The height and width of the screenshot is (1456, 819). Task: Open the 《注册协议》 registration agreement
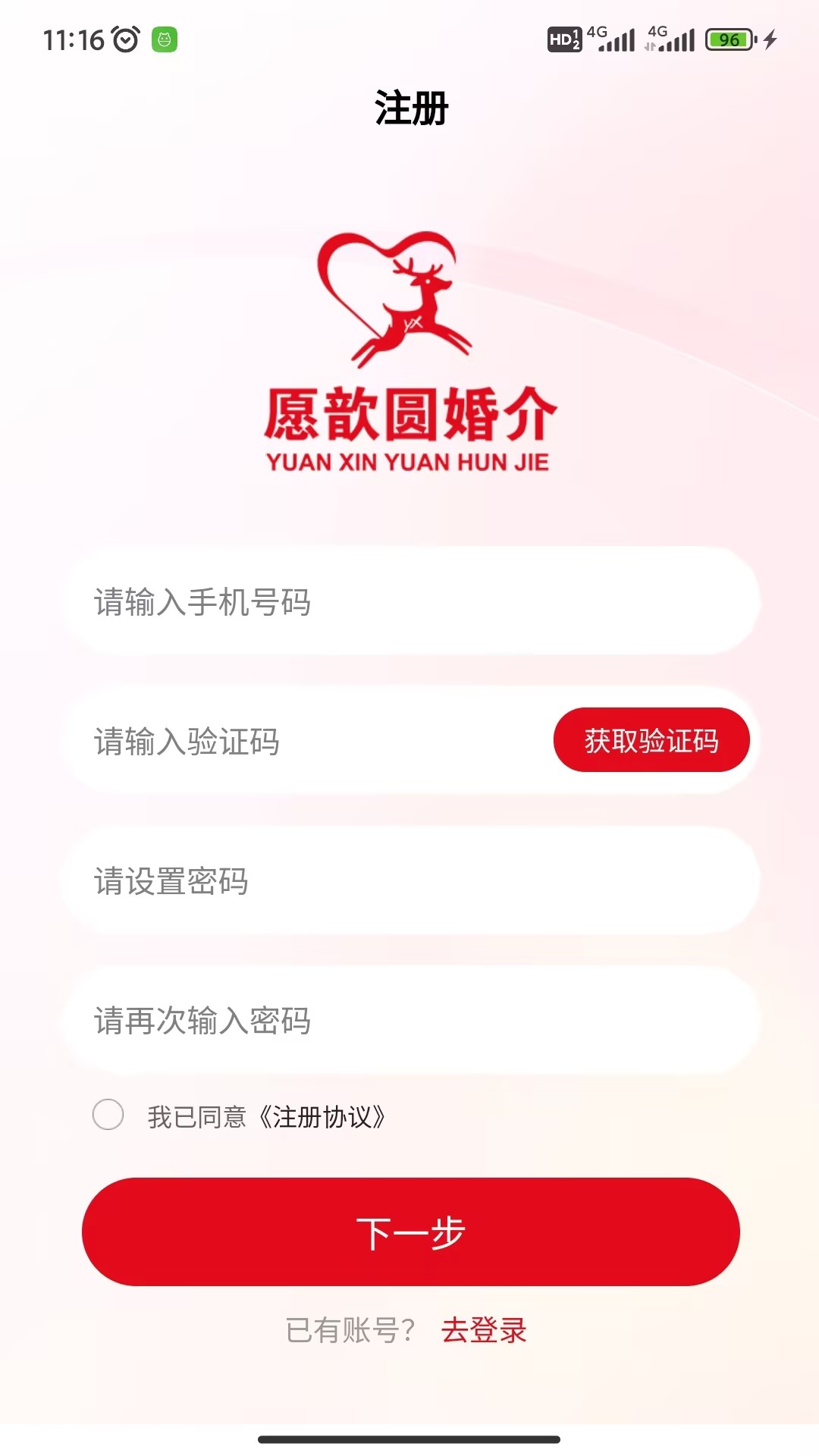322,1117
